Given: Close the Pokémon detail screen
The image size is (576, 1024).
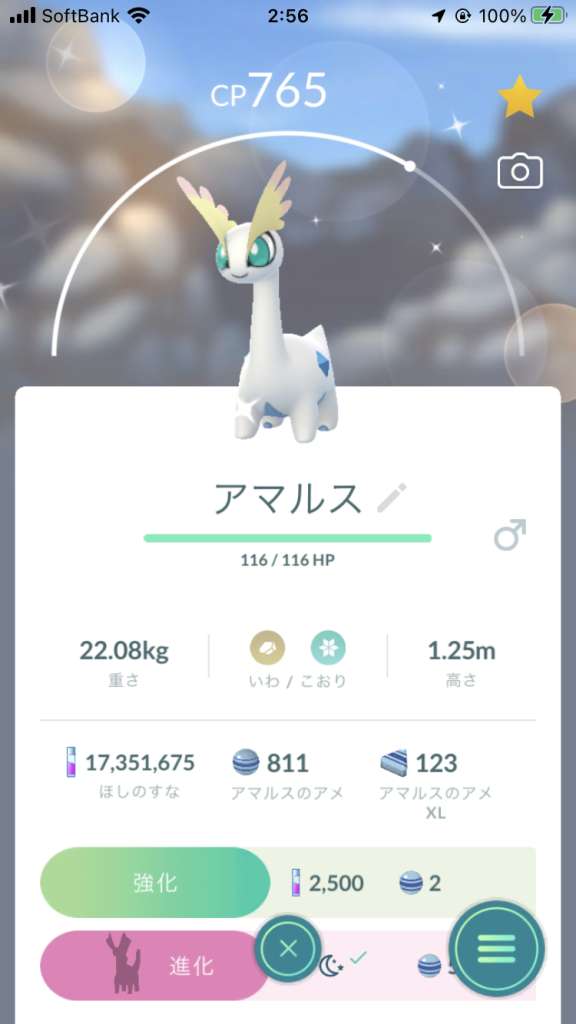Looking at the screenshot, I should point(288,948).
